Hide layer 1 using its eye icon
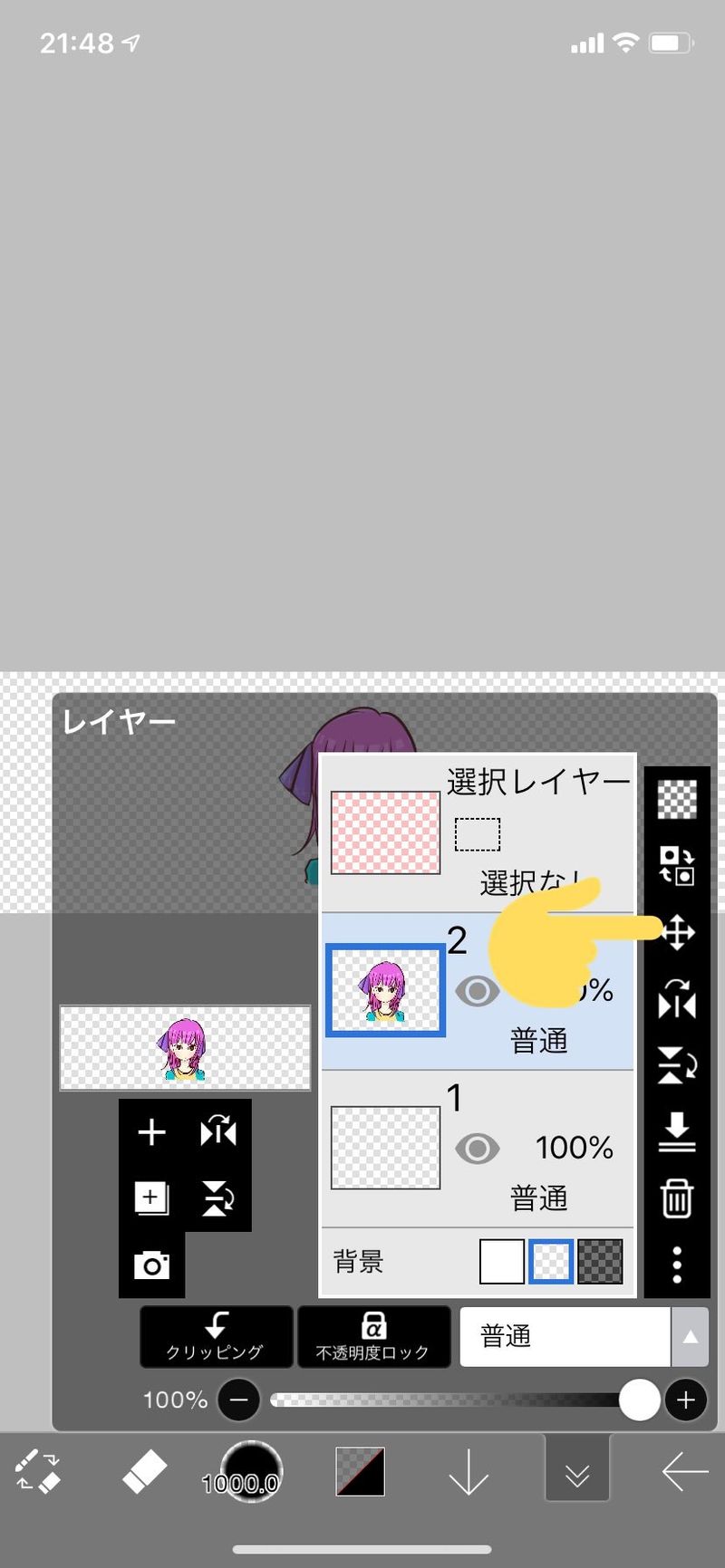The width and height of the screenshot is (725, 1568). point(477,1149)
